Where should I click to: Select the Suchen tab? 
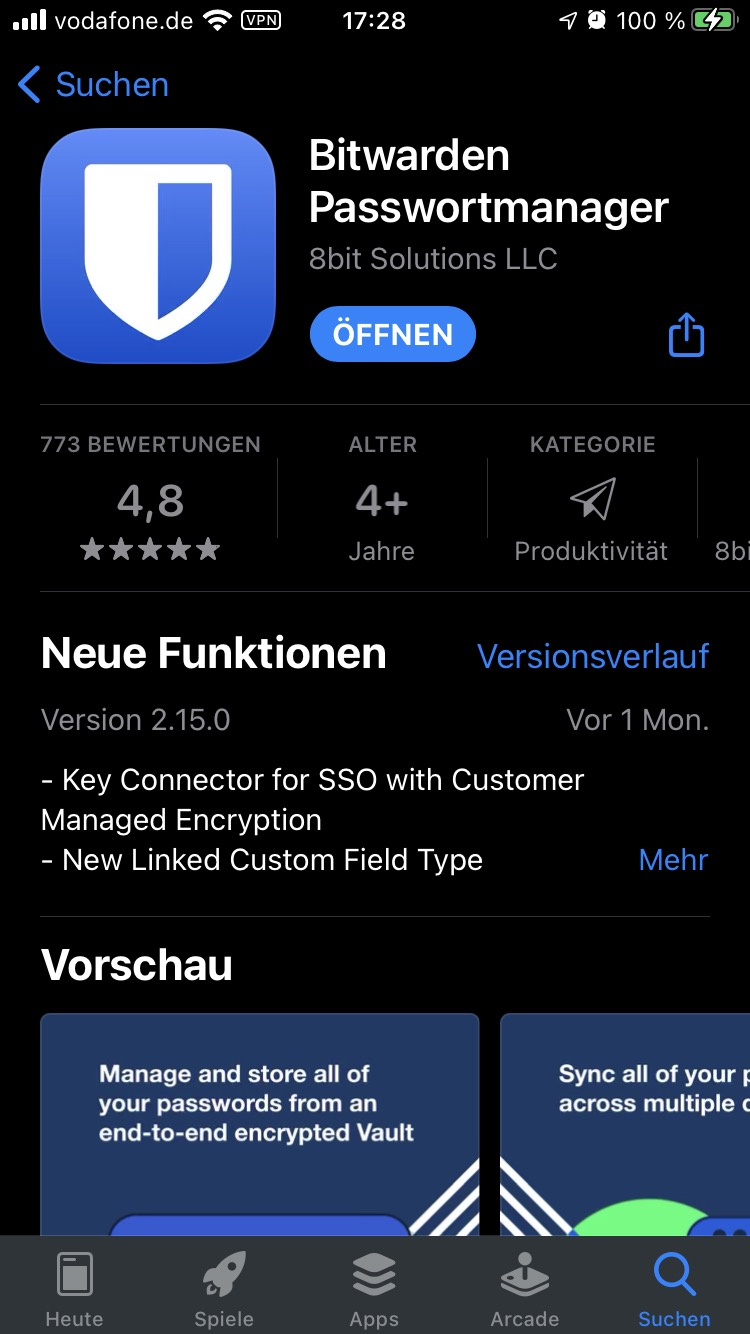tap(674, 1289)
